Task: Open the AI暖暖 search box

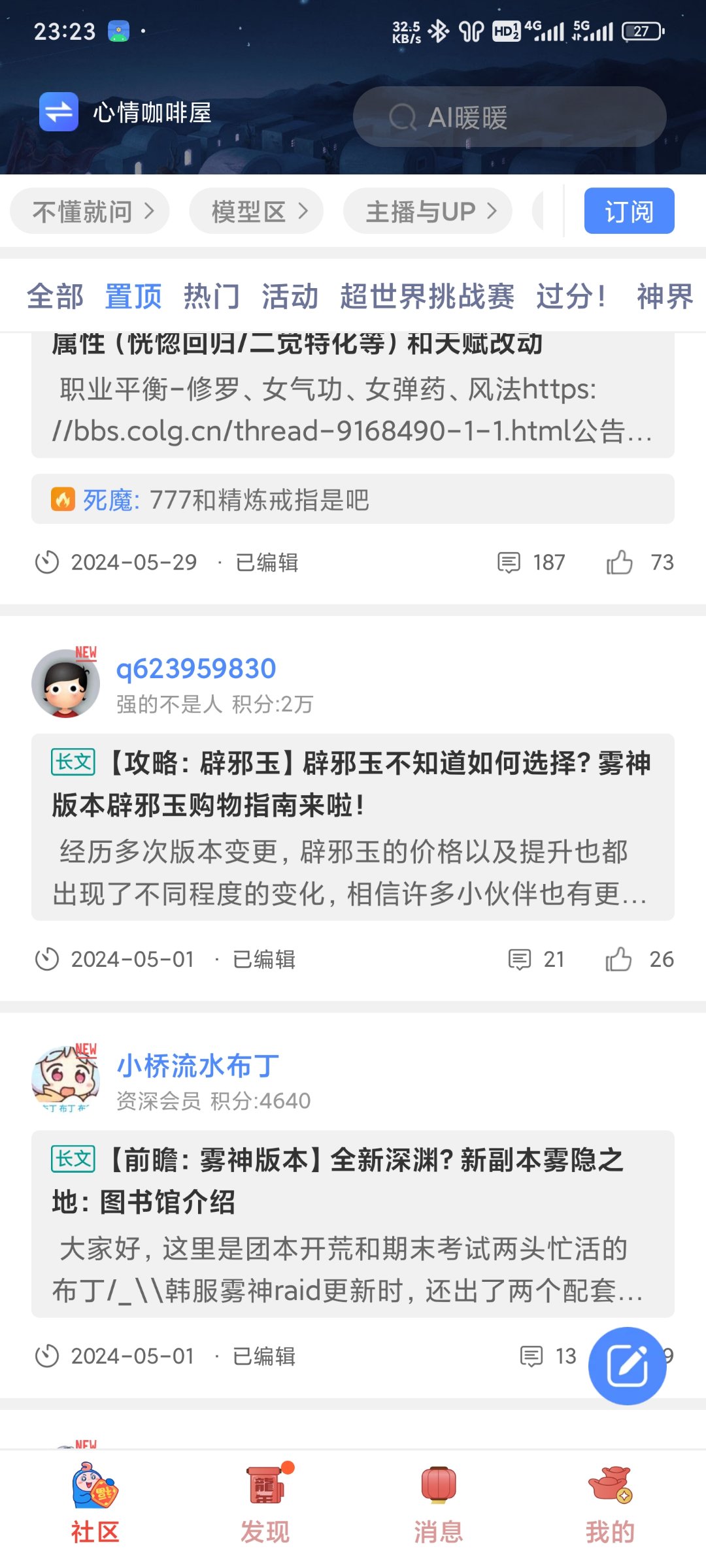Action: [509, 117]
